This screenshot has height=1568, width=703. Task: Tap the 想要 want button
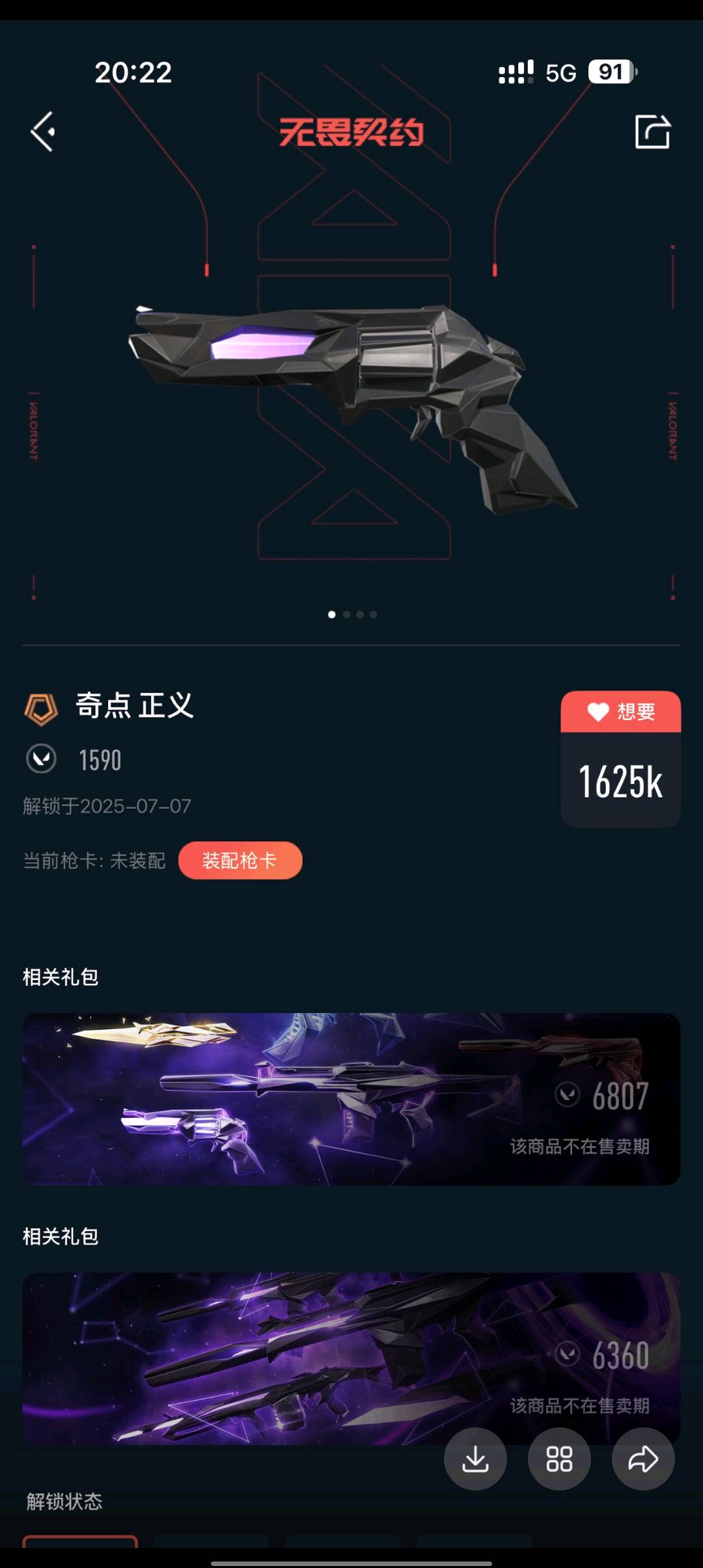(620, 712)
